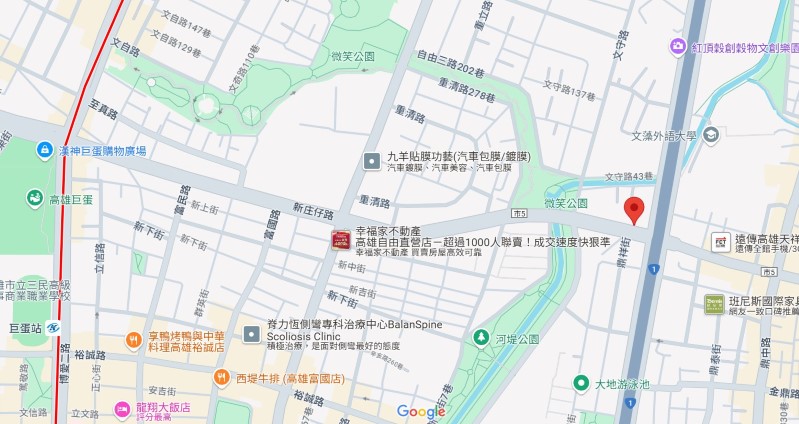799x424 pixels.
Task: Tap the red location pin marker
Action: coord(634,210)
